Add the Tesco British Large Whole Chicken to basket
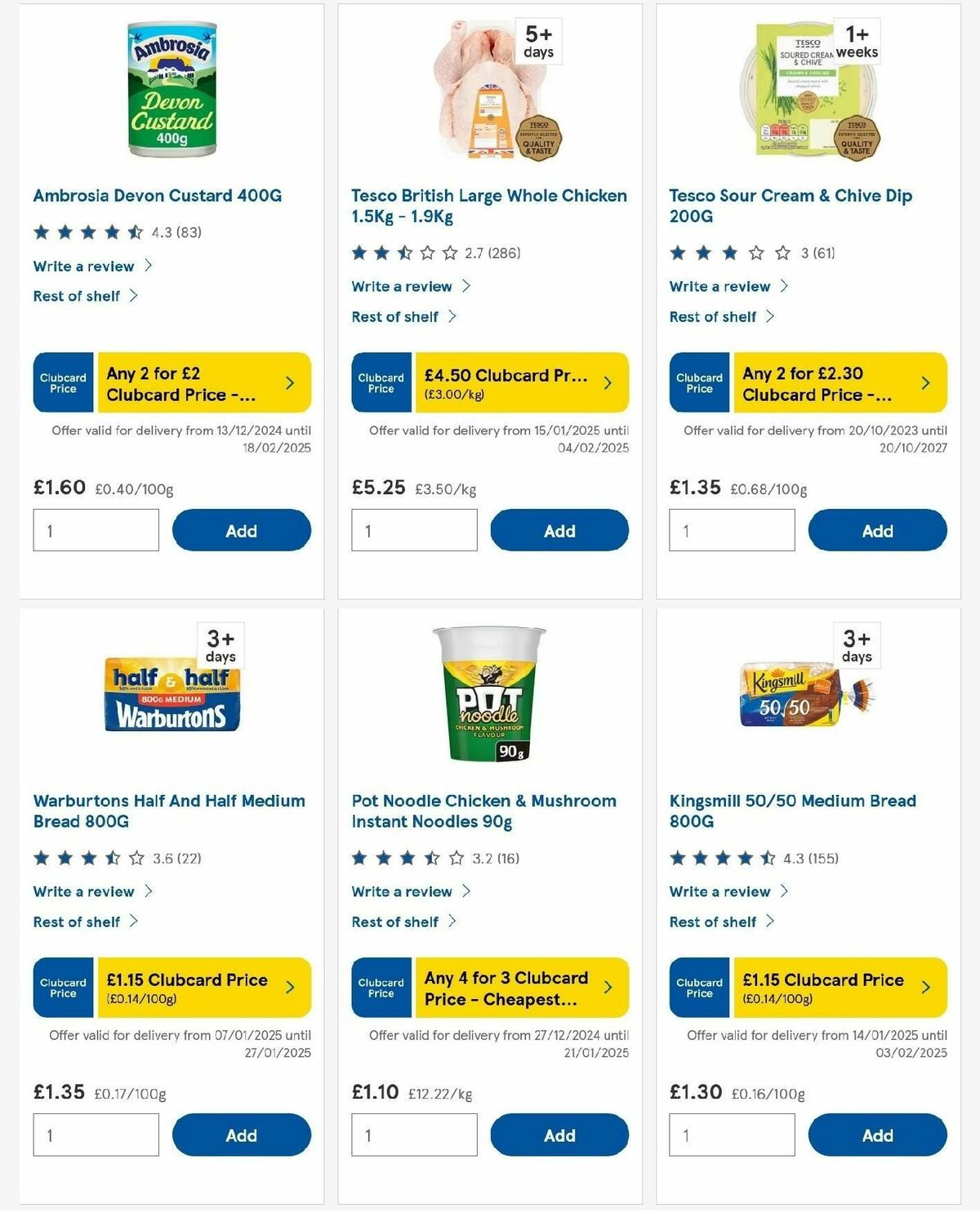Screen dimensions: 980x1213 [559, 530]
